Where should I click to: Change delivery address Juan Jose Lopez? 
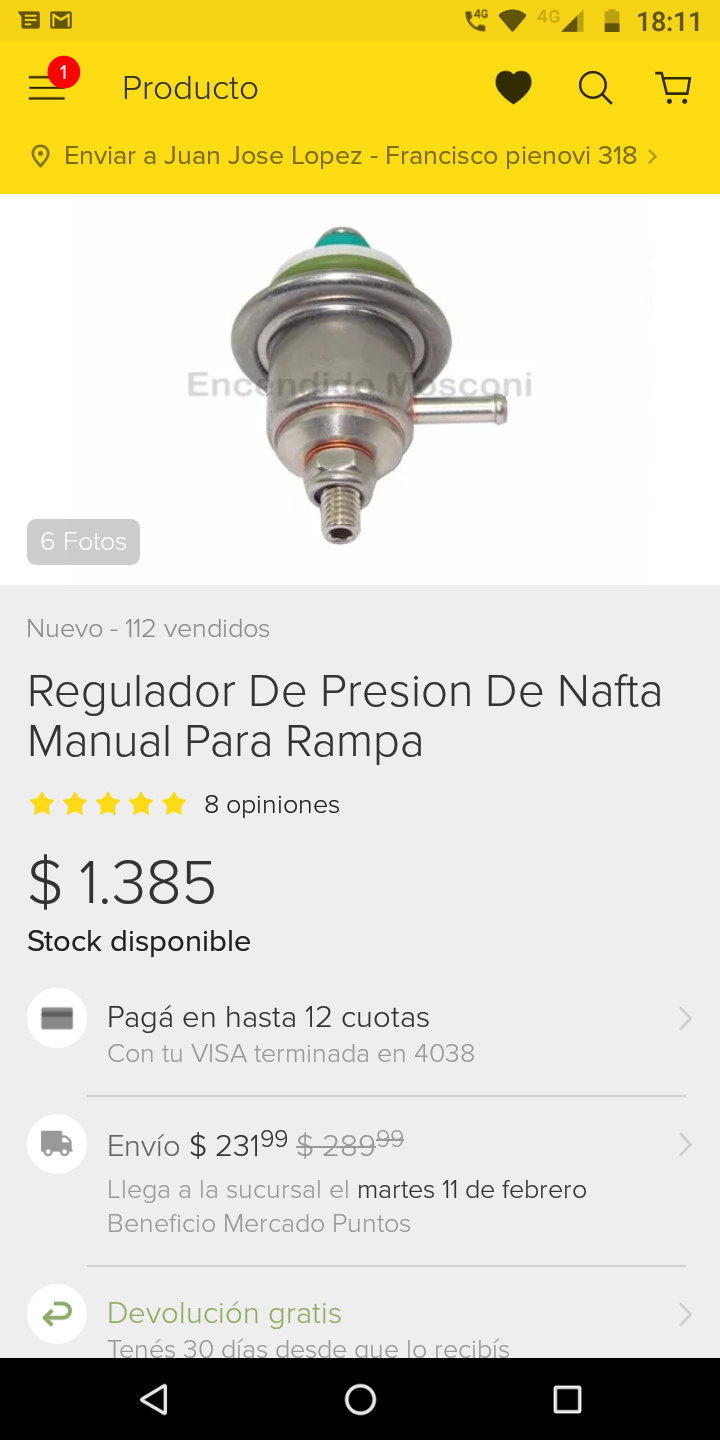click(350, 156)
